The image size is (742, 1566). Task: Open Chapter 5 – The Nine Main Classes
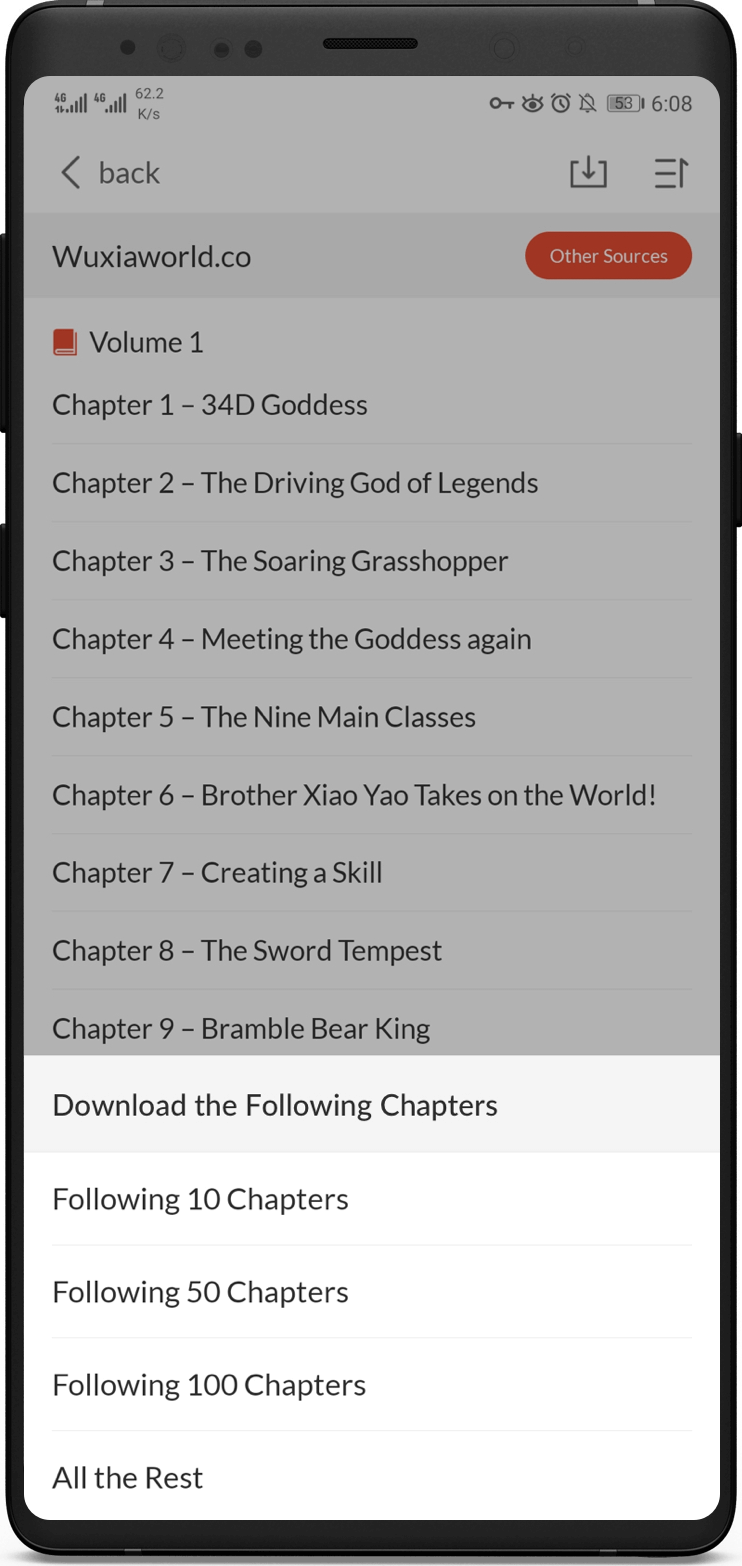264,717
